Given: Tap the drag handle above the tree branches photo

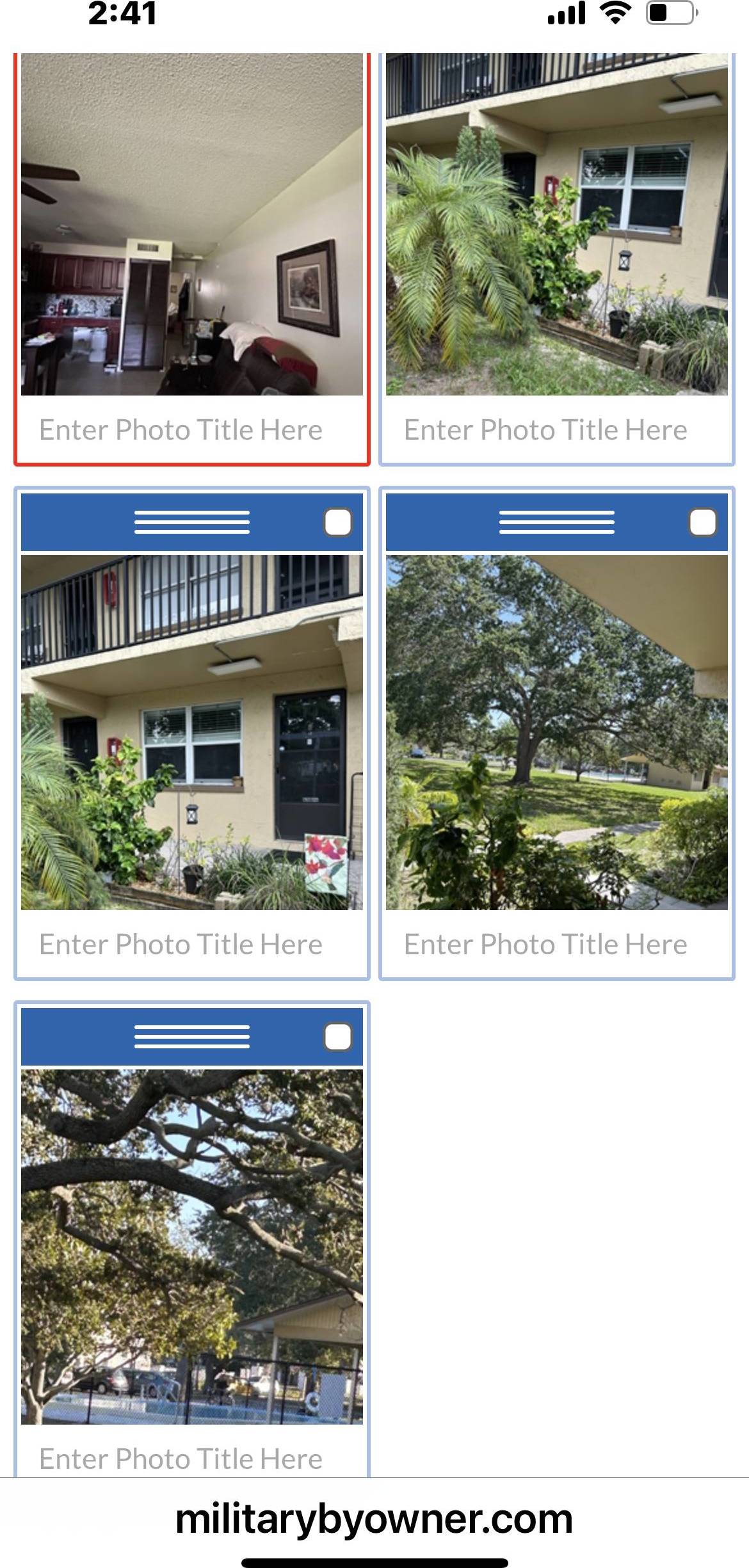Looking at the screenshot, I should [192, 1037].
